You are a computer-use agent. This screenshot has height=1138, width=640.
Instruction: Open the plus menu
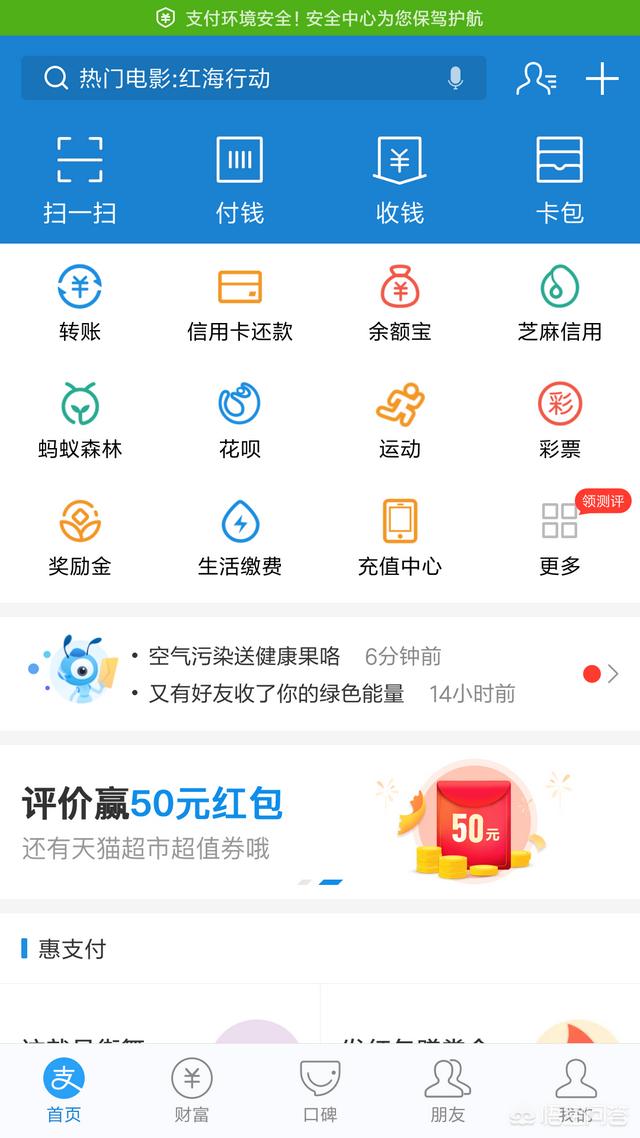[x=602, y=78]
